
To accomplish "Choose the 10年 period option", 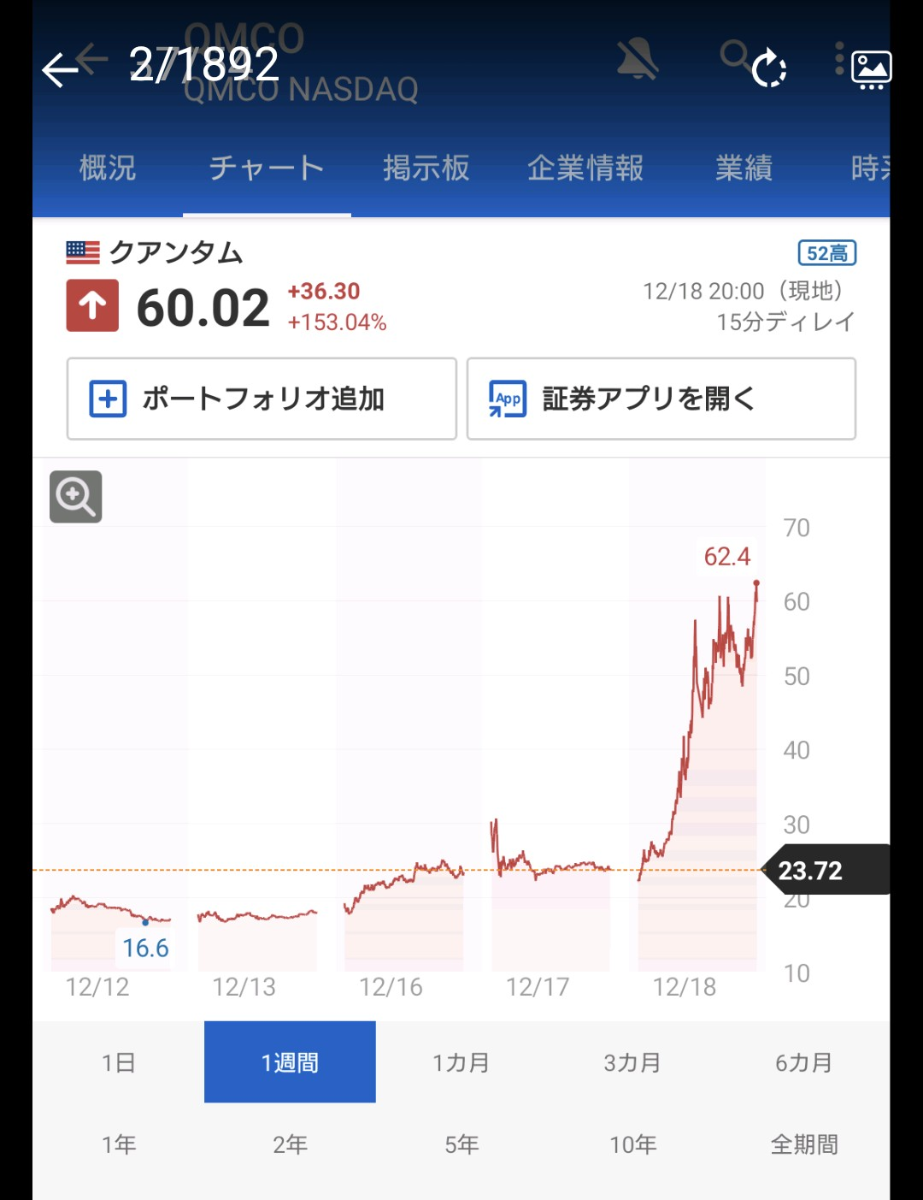I will [x=631, y=1144].
